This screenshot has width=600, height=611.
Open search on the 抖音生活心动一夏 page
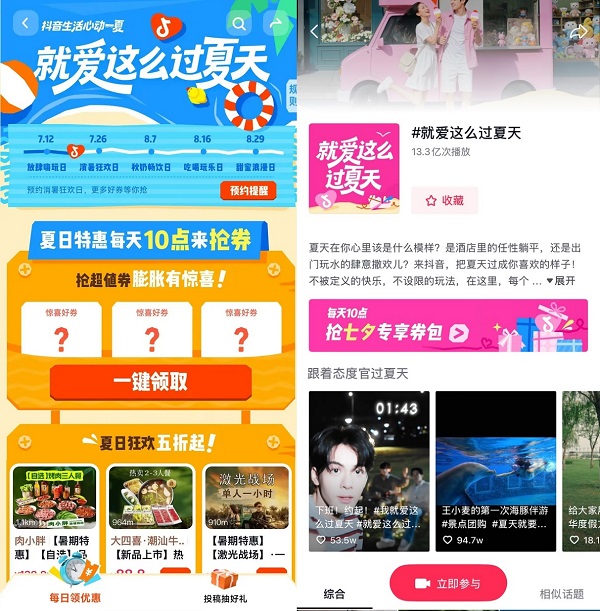click(x=239, y=23)
